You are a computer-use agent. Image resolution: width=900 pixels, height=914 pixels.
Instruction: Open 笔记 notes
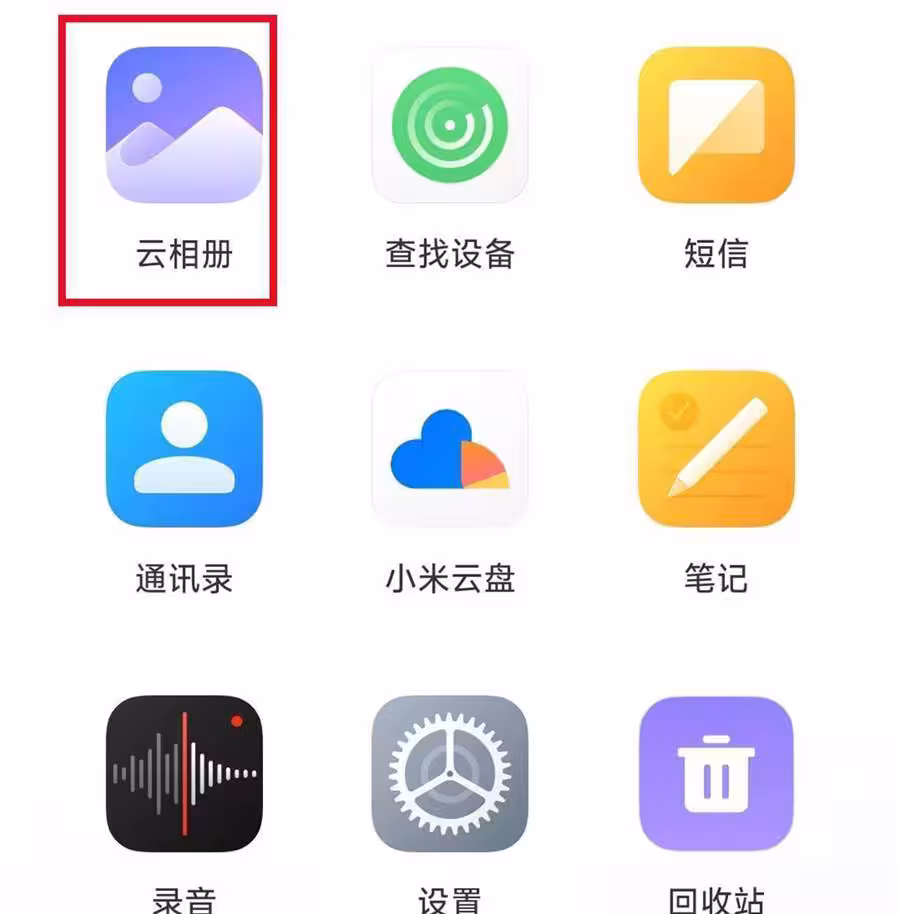715,450
